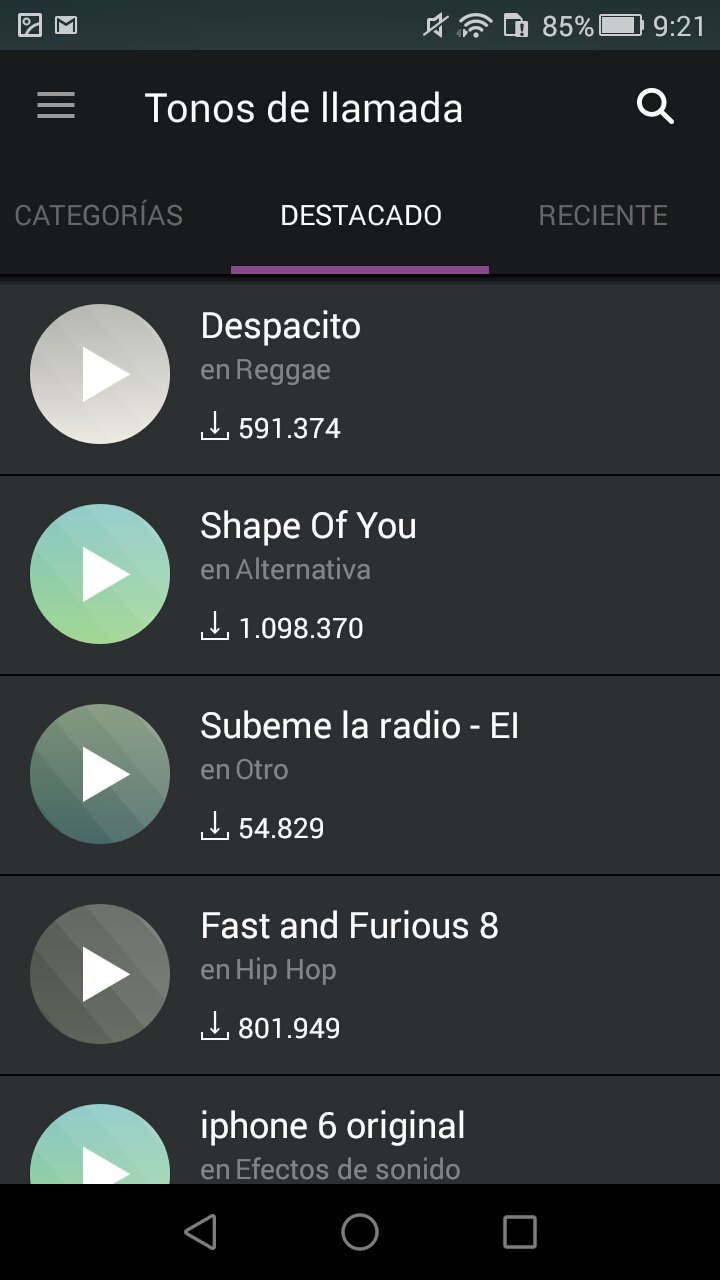Switch to the RECIENTE tab
The image size is (720, 1280).
click(602, 215)
